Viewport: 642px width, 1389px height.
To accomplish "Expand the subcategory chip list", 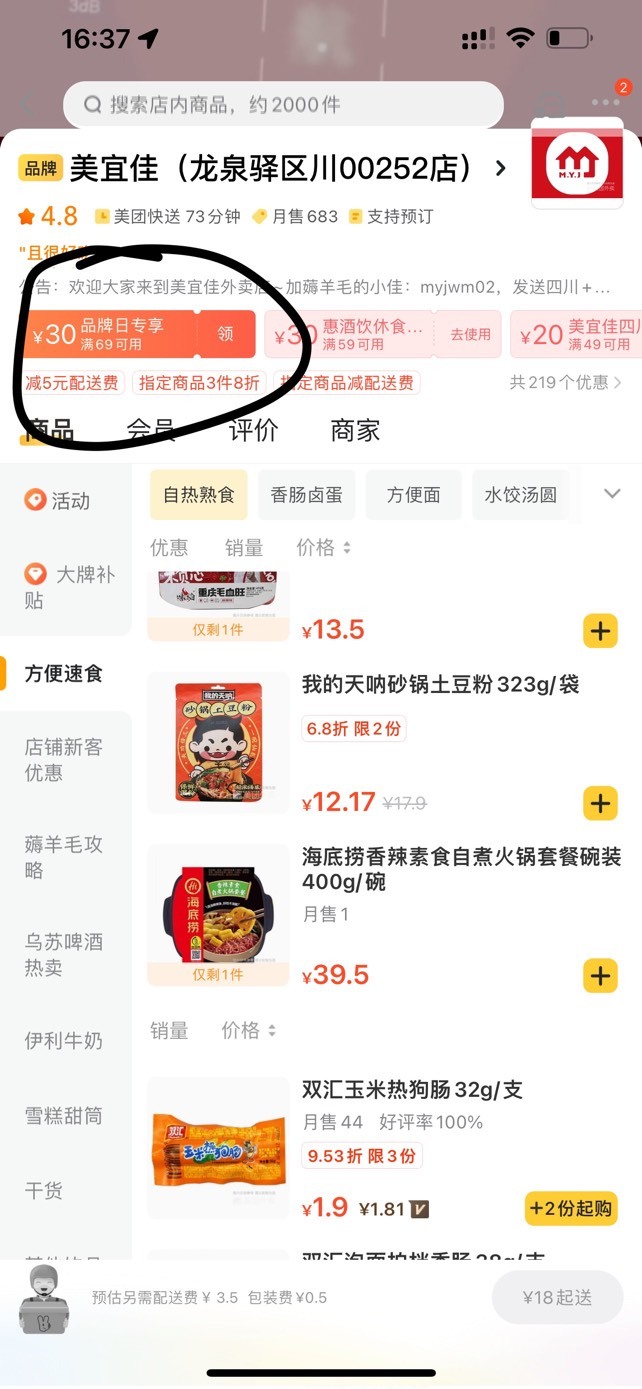I will (612, 494).
